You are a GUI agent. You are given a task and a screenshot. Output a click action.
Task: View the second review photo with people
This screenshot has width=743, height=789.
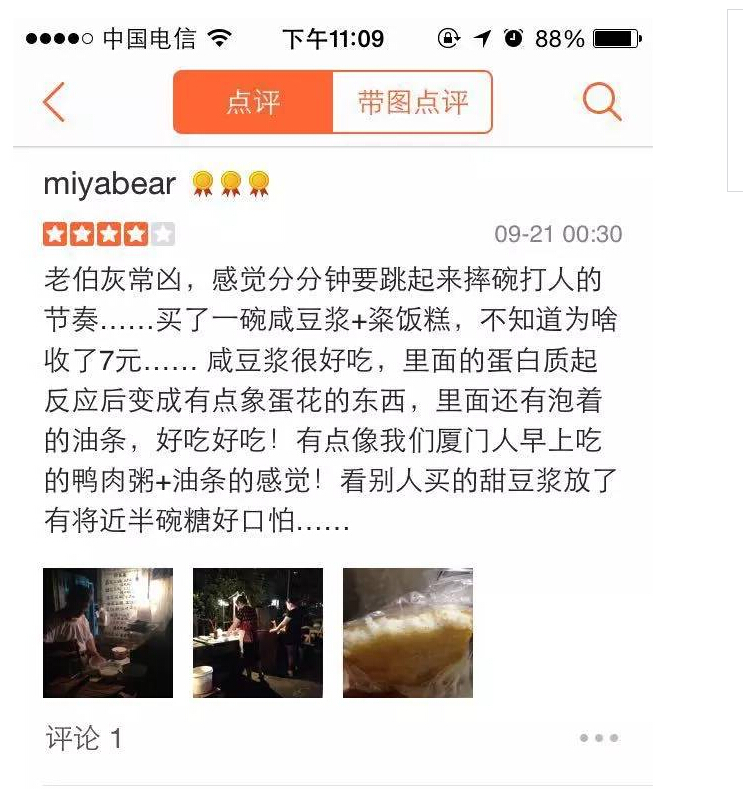point(258,633)
